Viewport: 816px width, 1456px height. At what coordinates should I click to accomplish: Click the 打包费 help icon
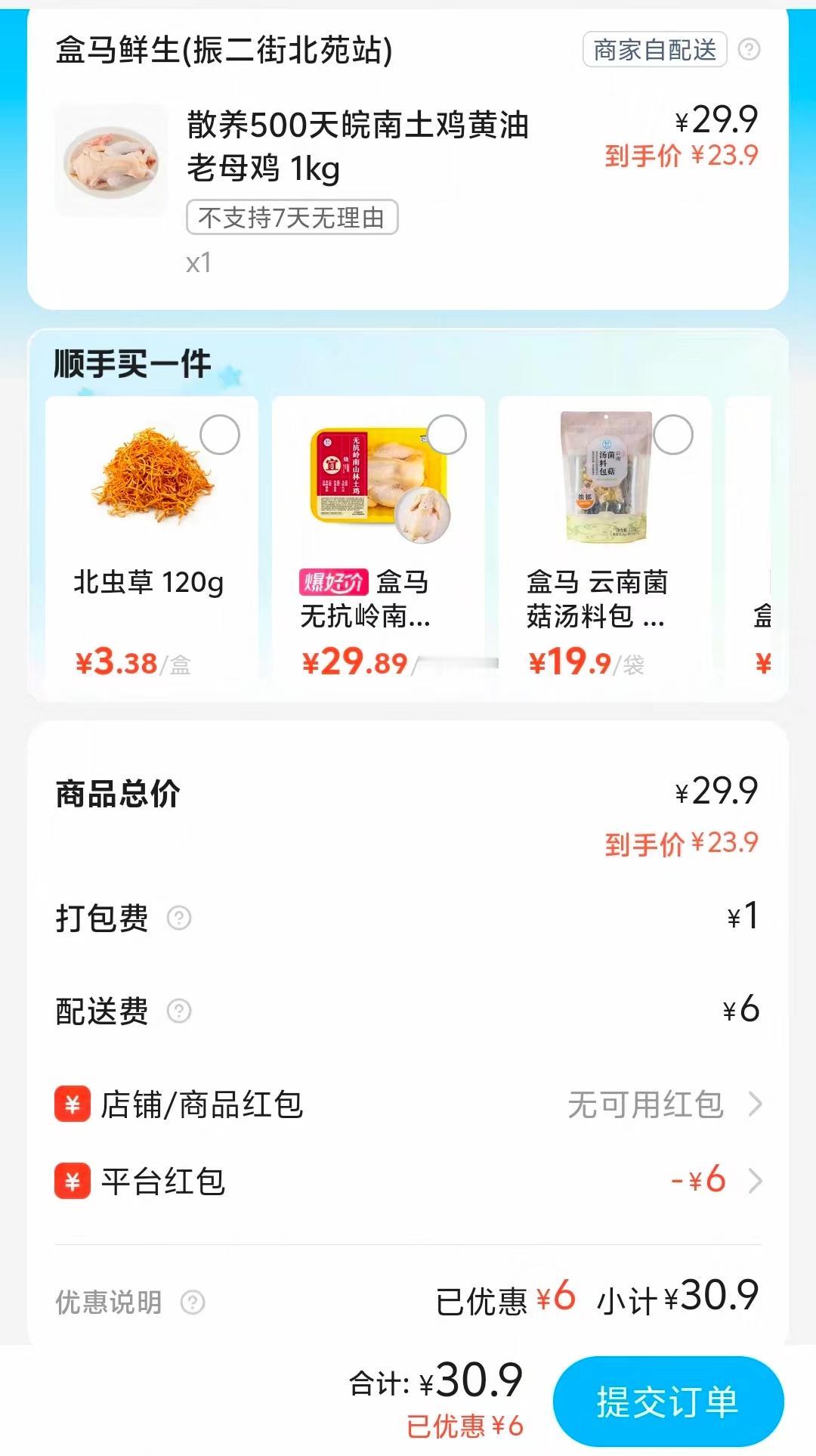[x=180, y=919]
